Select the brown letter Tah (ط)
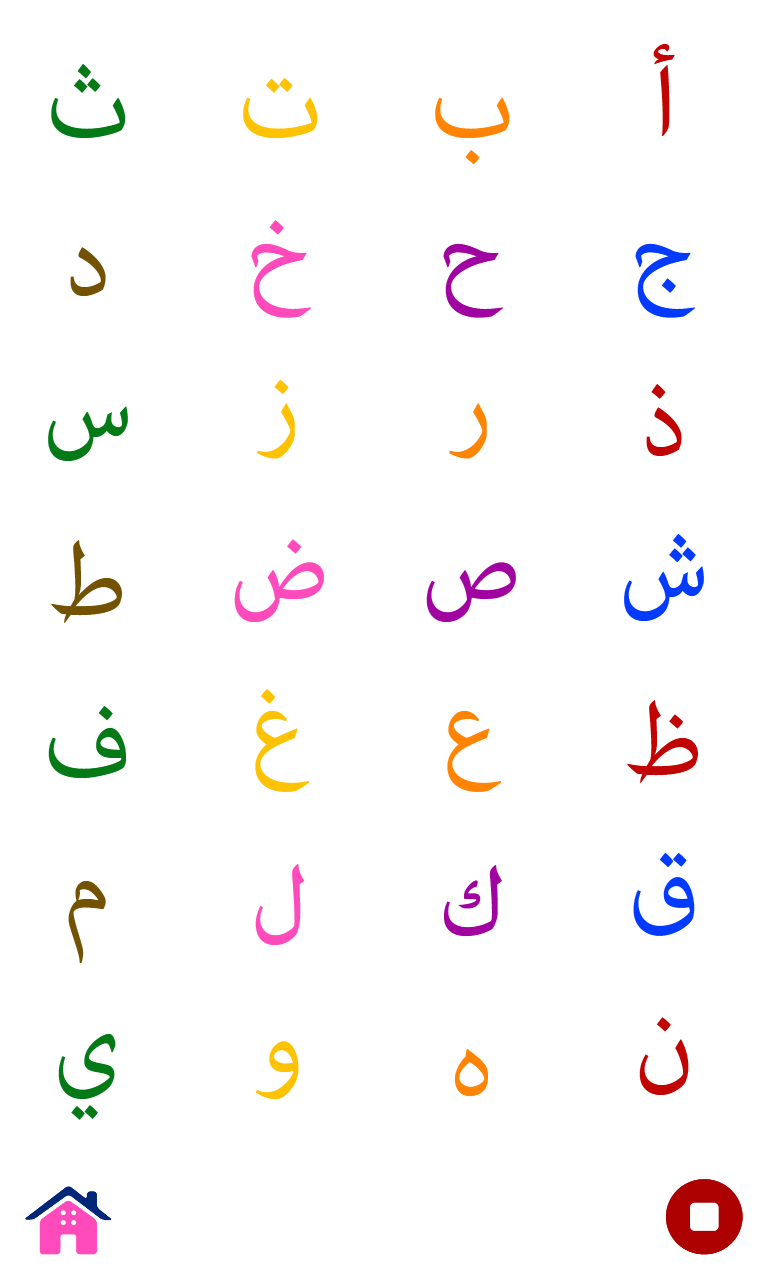 [x=88, y=580]
